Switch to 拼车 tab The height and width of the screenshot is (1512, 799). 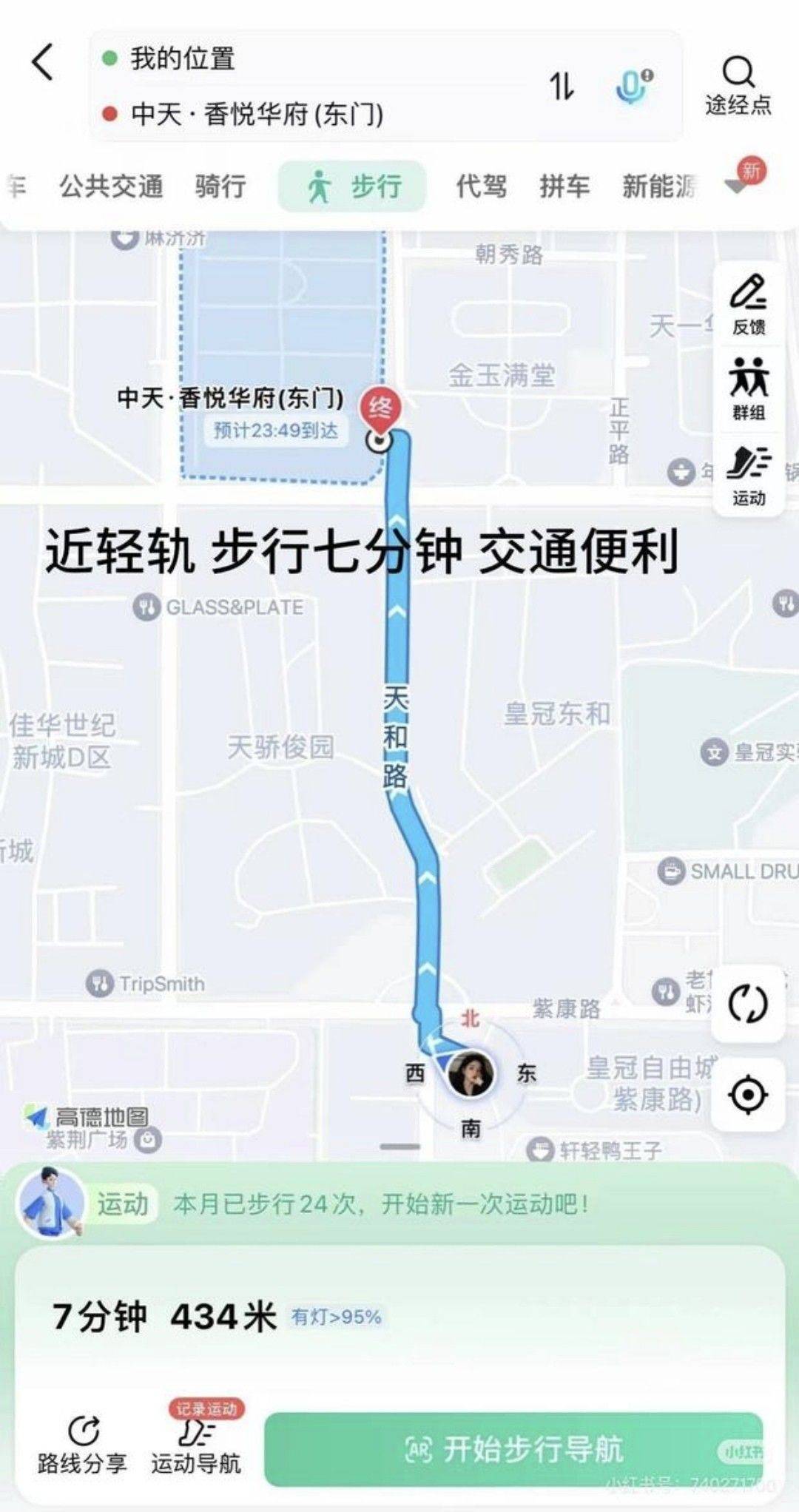pos(564,186)
